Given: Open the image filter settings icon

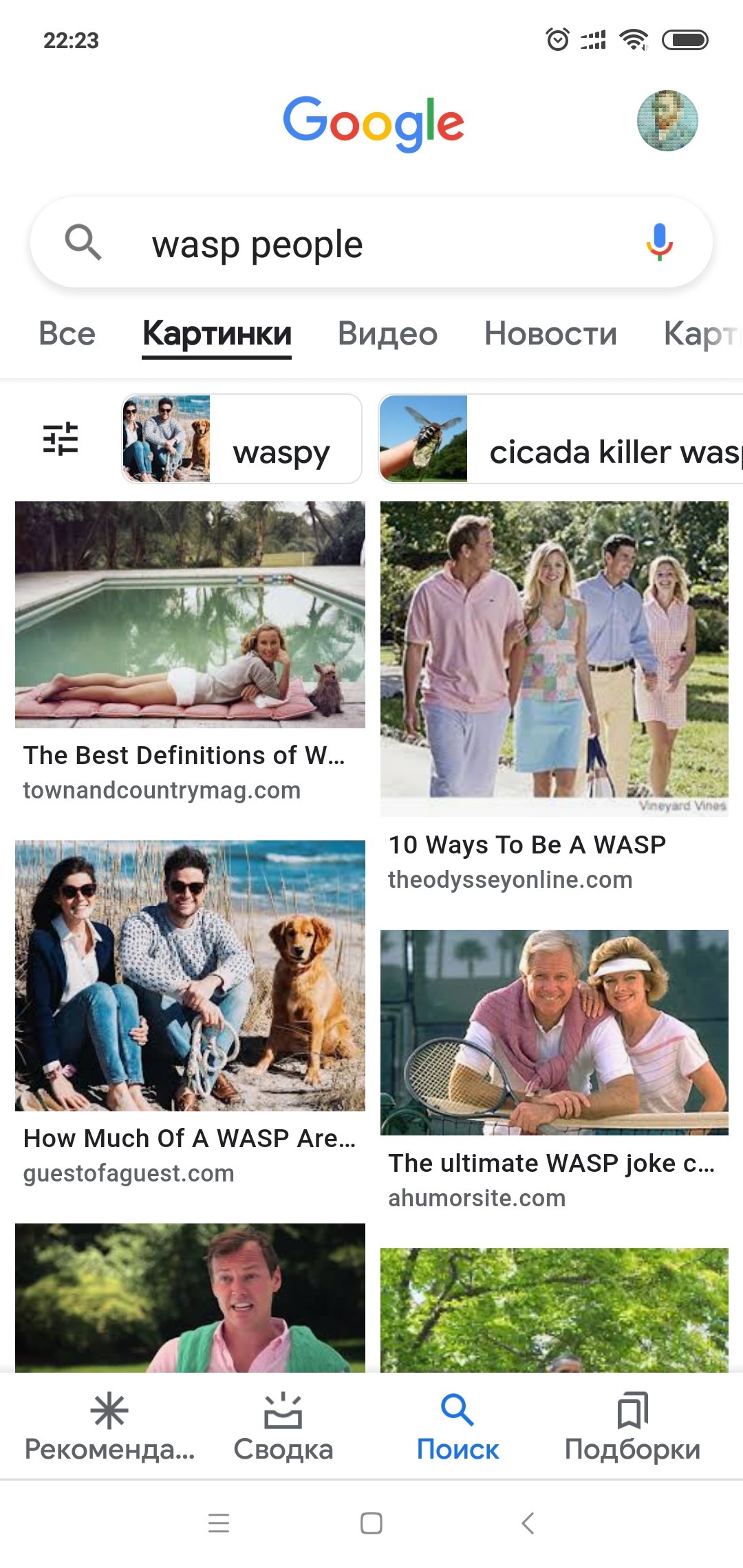Looking at the screenshot, I should pyautogui.click(x=61, y=439).
